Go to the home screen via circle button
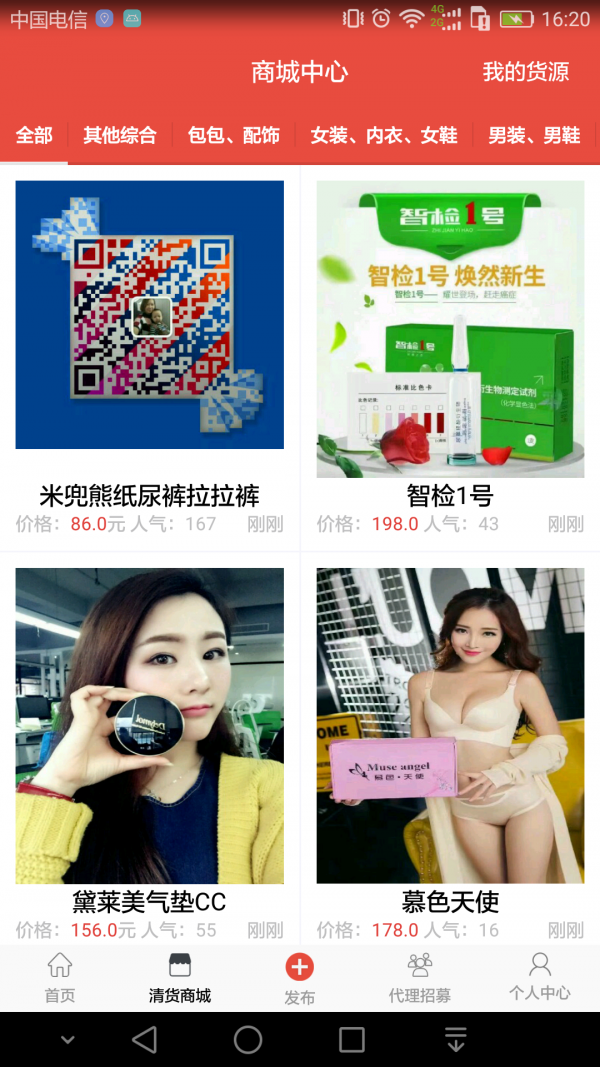 click(248, 1040)
